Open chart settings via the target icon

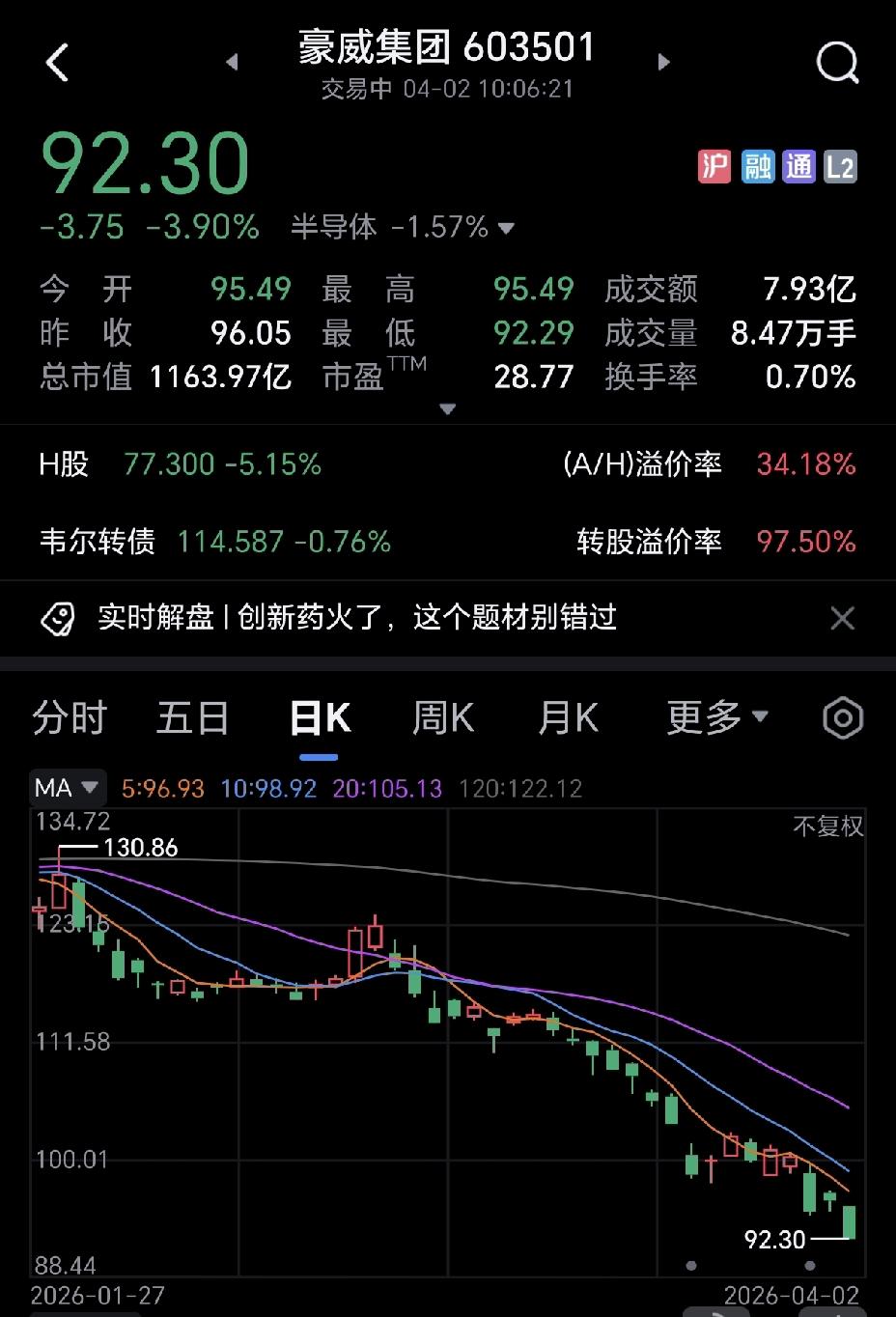[x=841, y=717]
